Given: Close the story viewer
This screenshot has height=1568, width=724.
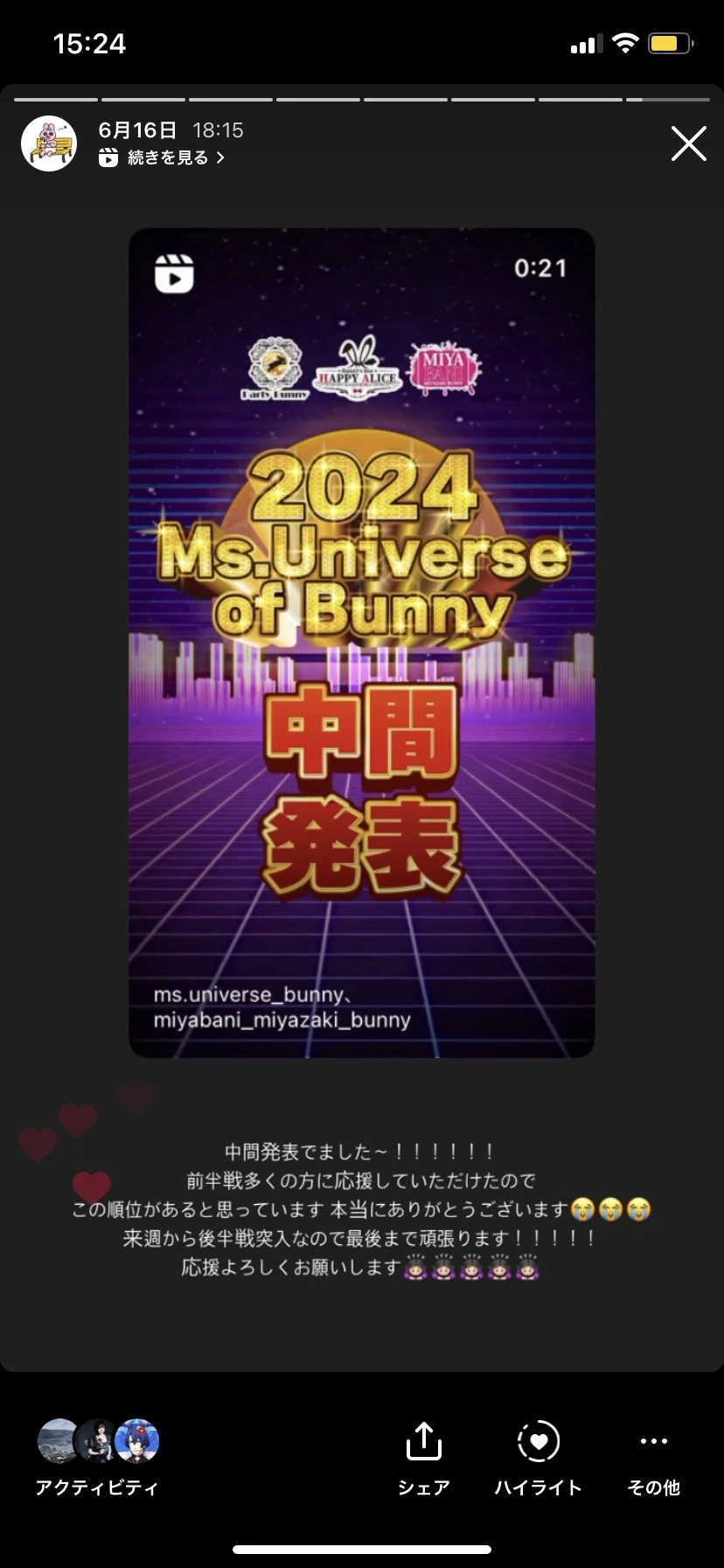Looking at the screenshot, I should tap(688, 143).
